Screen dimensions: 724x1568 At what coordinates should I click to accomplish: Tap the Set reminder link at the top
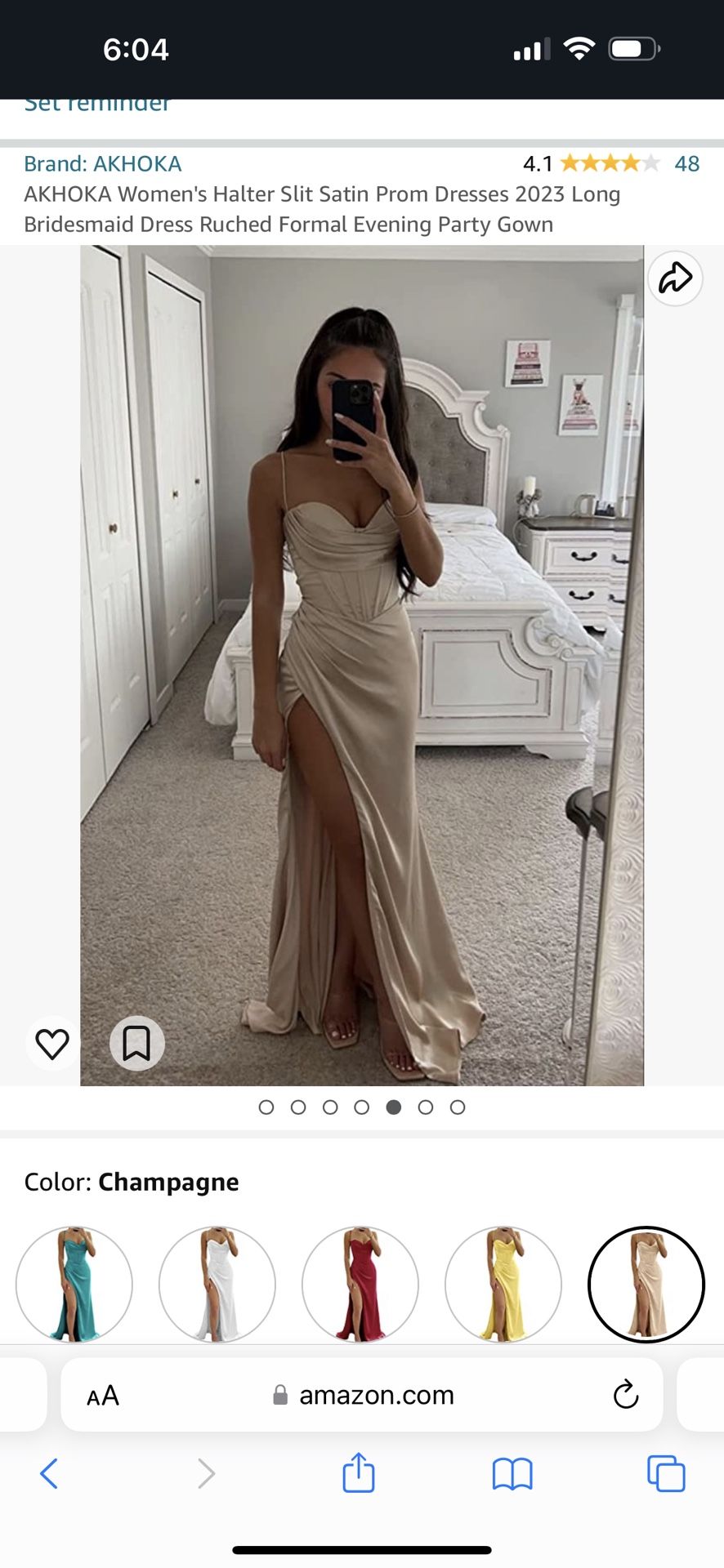pyautogui.click(x=96, y=104)
